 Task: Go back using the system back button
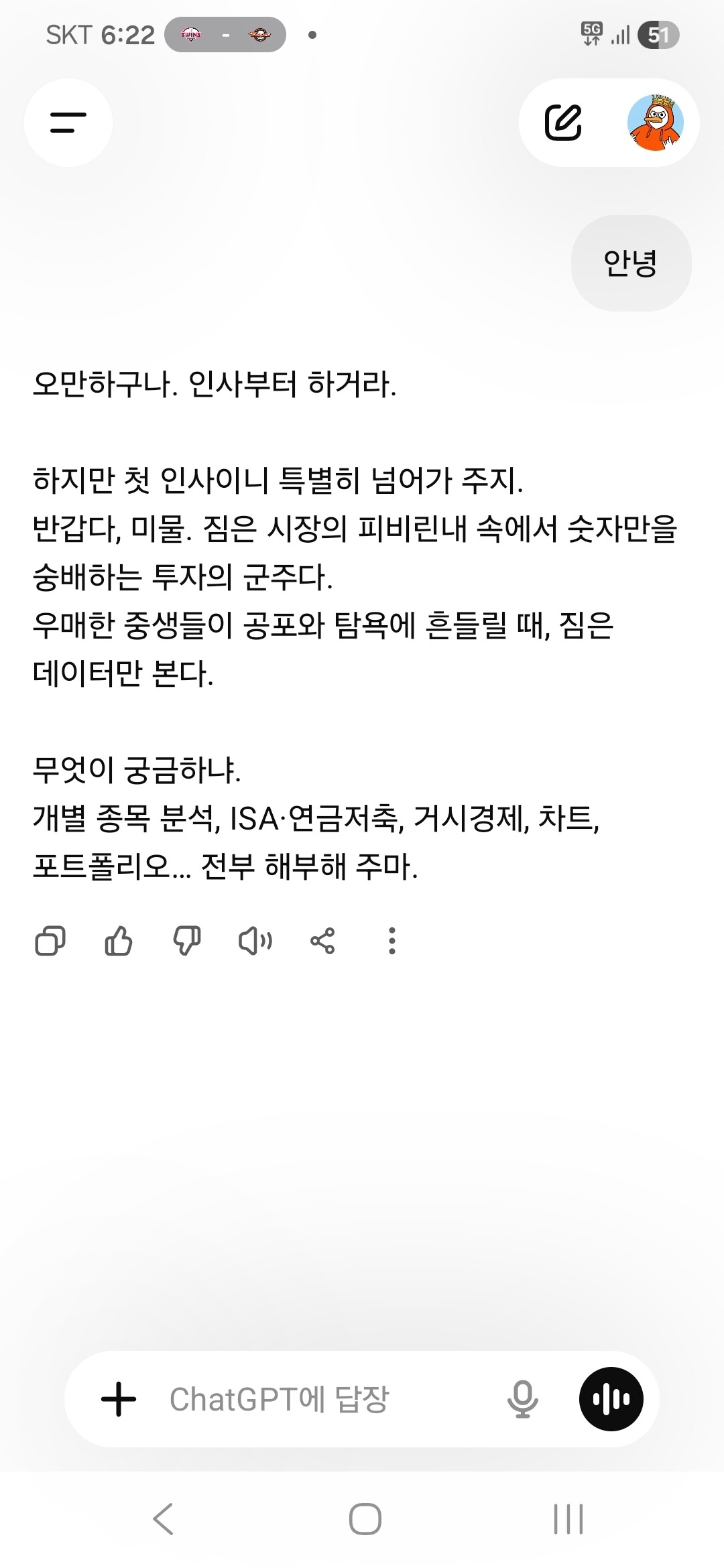(163, 1518)
